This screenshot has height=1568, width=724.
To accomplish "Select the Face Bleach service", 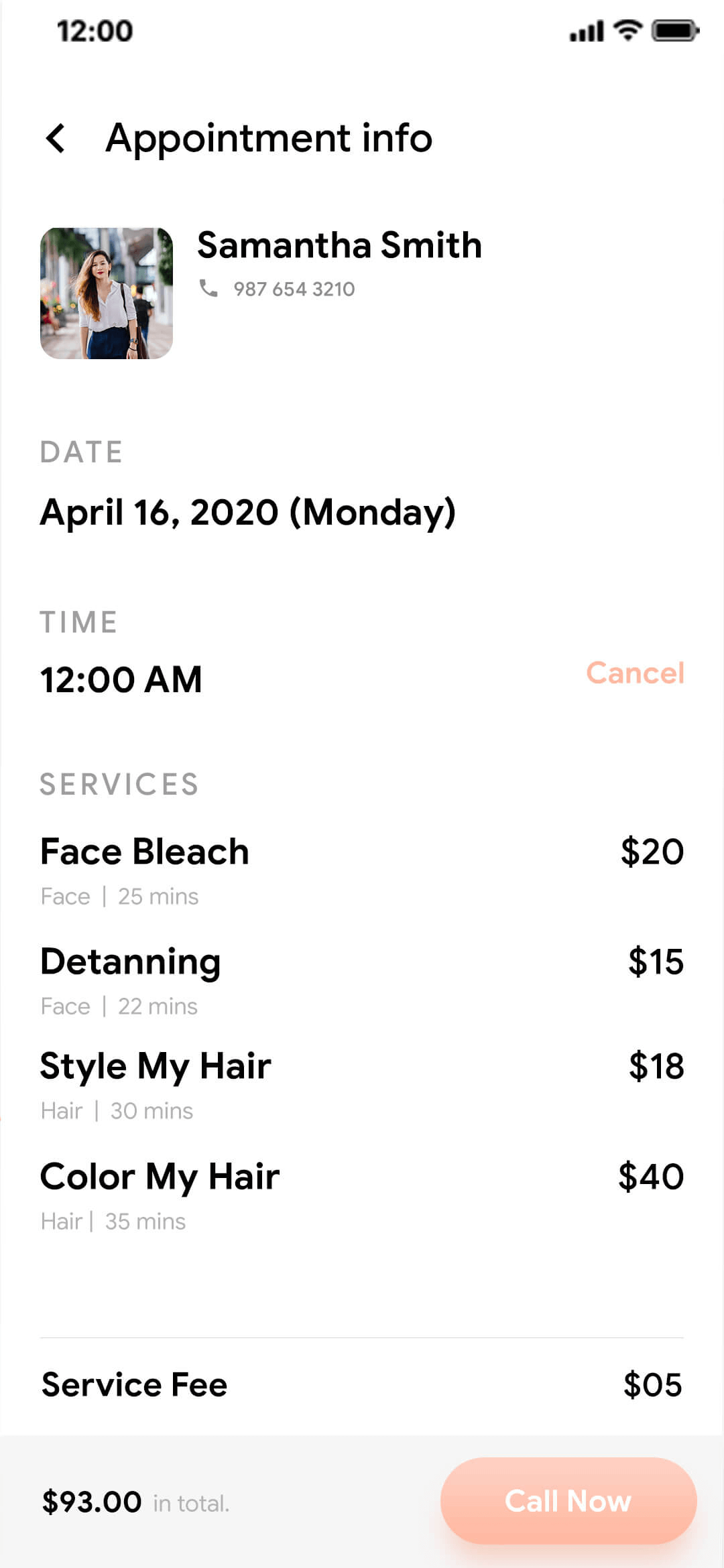I will (x=144, y=851).
